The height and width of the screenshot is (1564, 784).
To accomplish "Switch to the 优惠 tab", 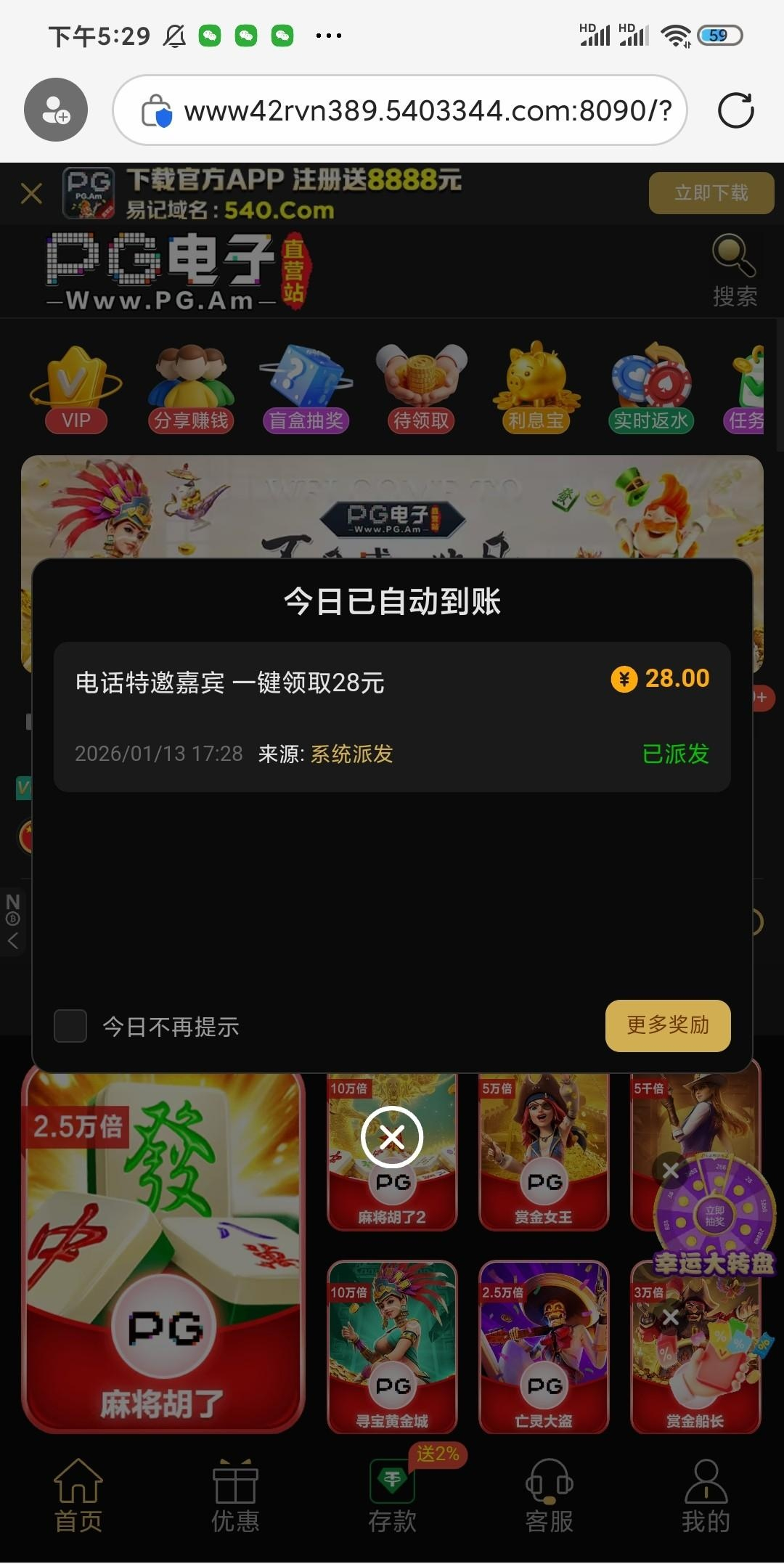I will tap(235, 1497).
